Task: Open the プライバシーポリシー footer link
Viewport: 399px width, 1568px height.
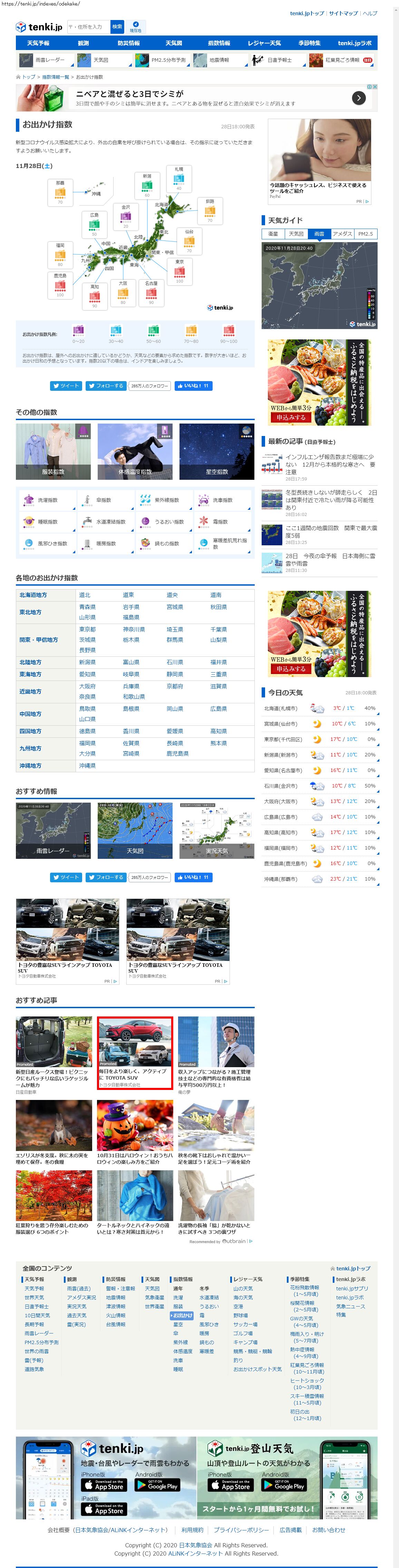Action: coord(241,1530)
